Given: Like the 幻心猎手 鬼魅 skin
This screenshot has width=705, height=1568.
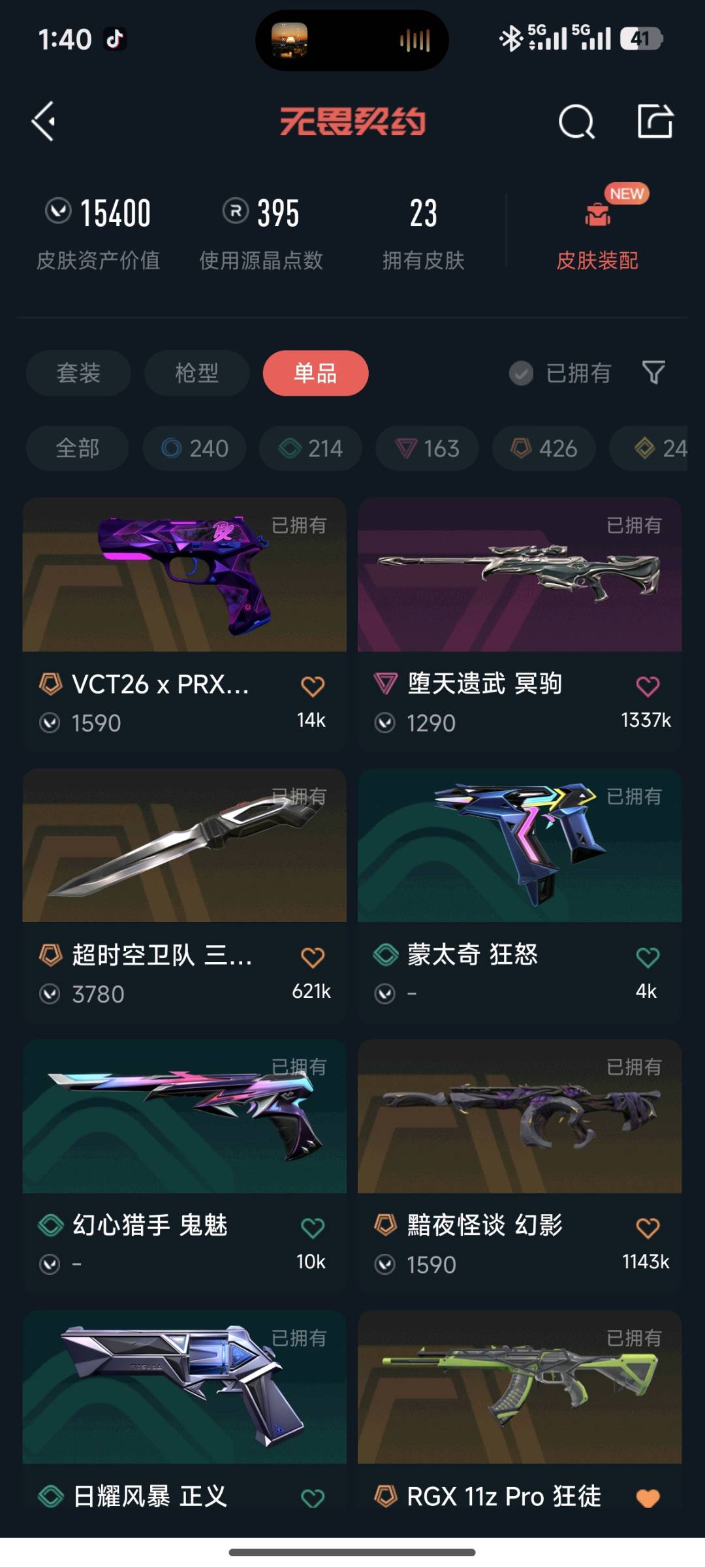Looking at the screenshot, I should (x=313, y=1228).
